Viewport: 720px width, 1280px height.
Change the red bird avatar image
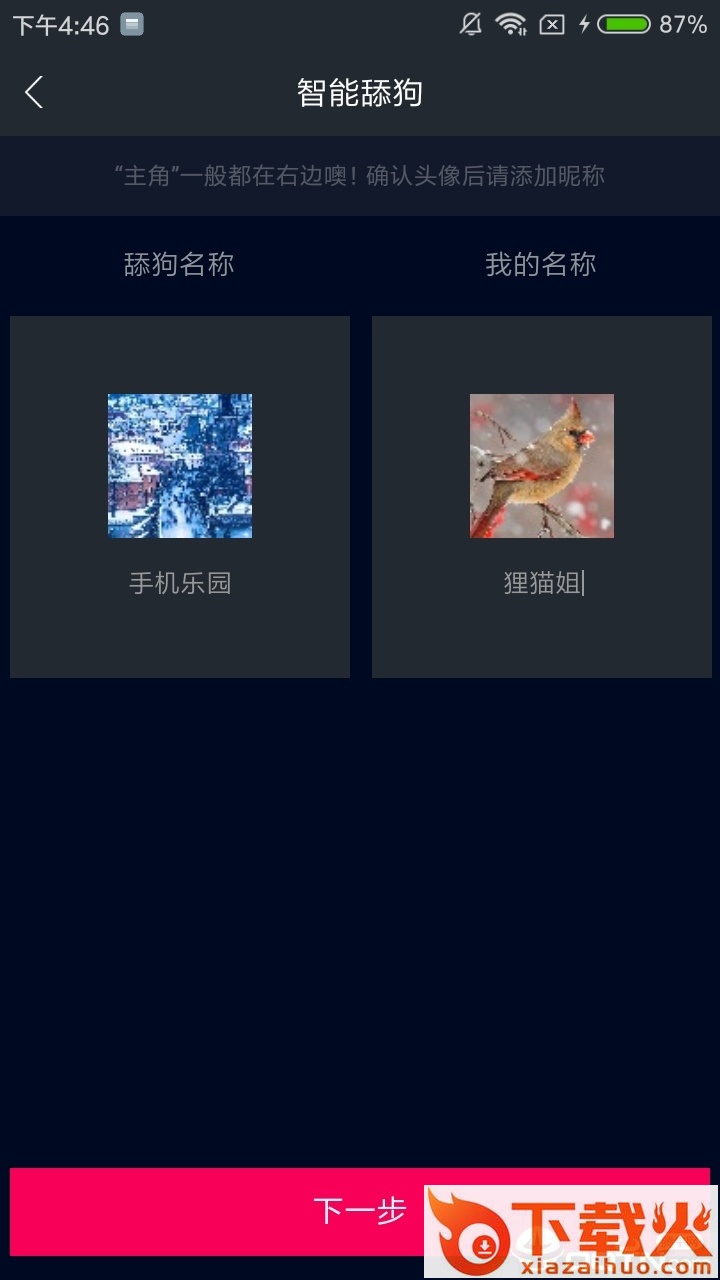[x=542, y=466]
